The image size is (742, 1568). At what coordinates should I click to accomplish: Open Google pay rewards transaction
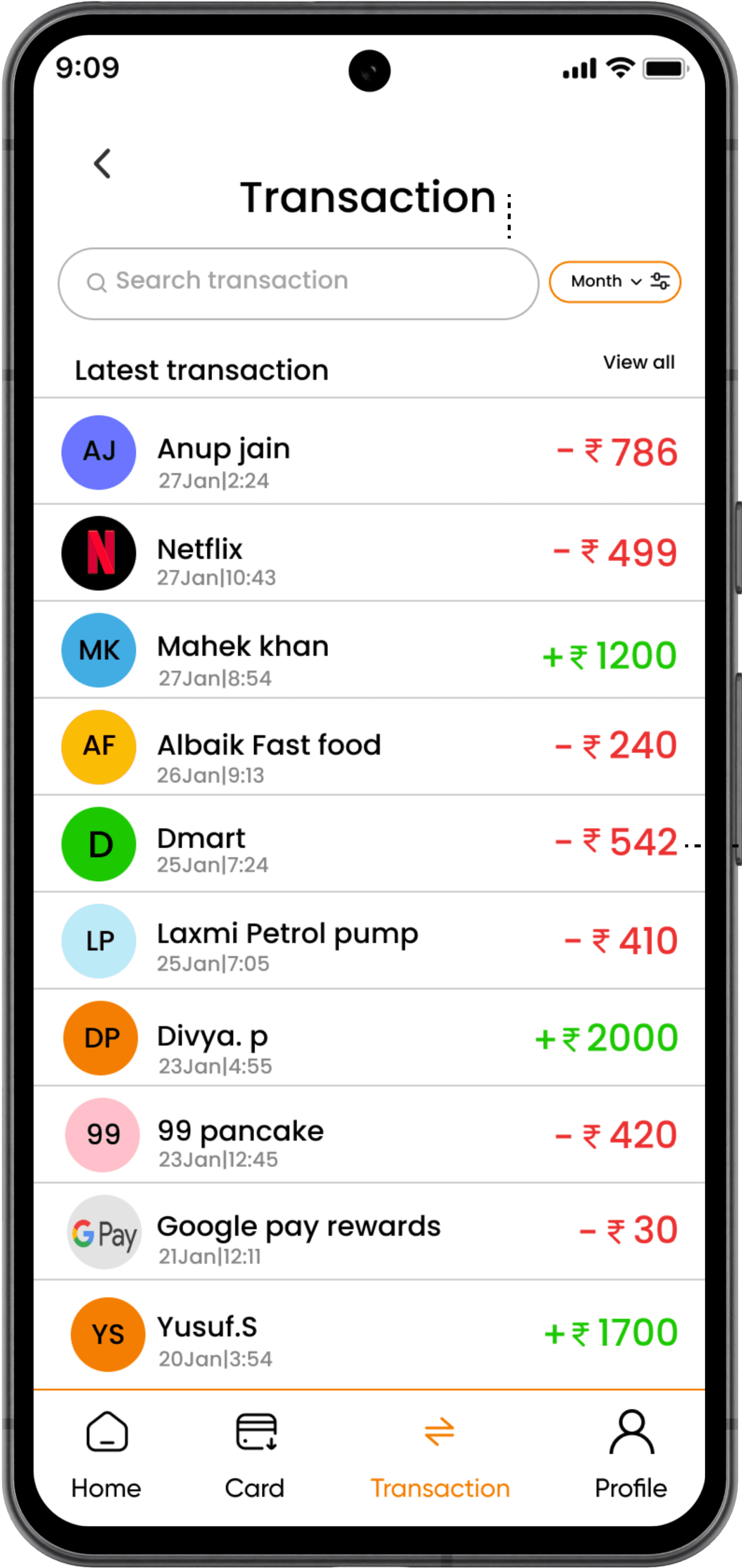369,1232
